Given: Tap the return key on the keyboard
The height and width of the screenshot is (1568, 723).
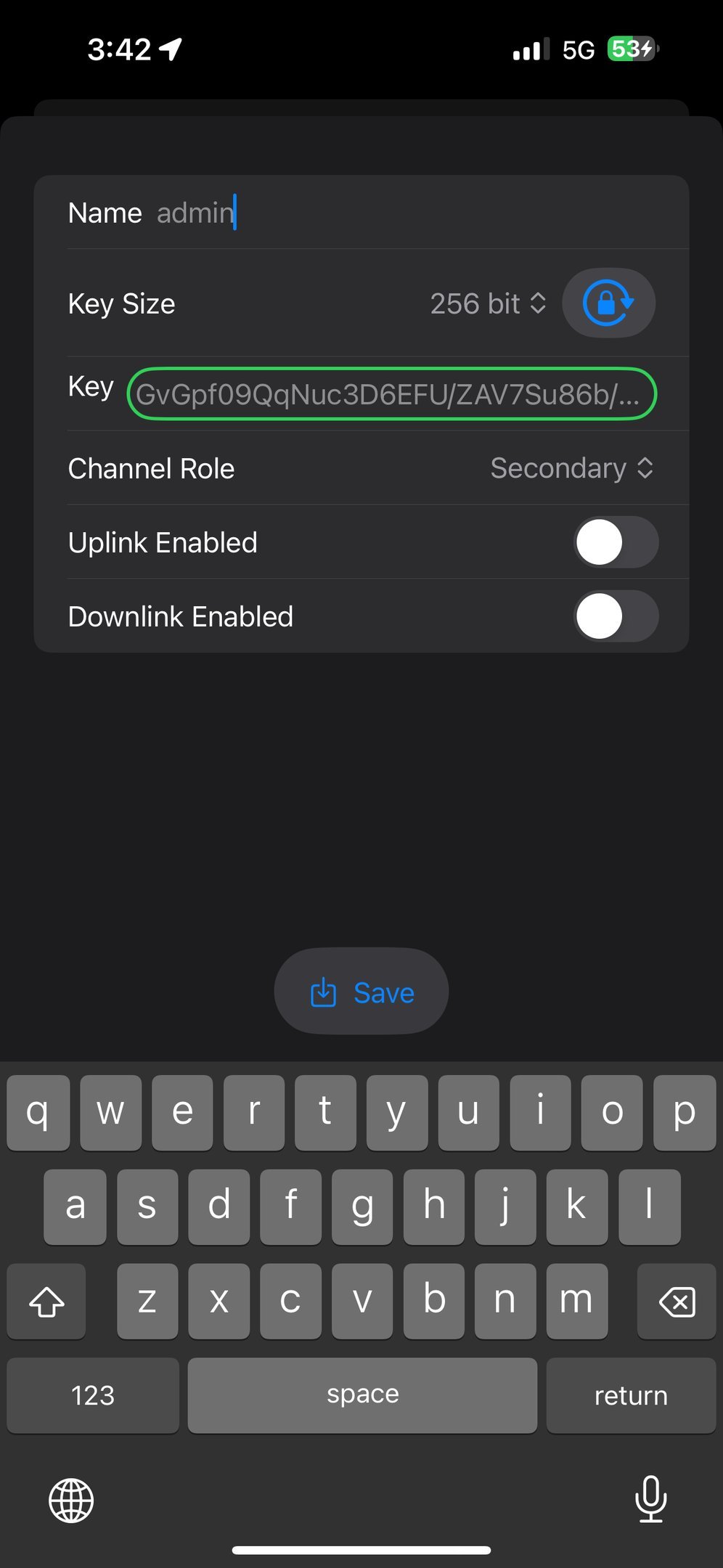Looking at the screenshot, I should click(630, 1395).
